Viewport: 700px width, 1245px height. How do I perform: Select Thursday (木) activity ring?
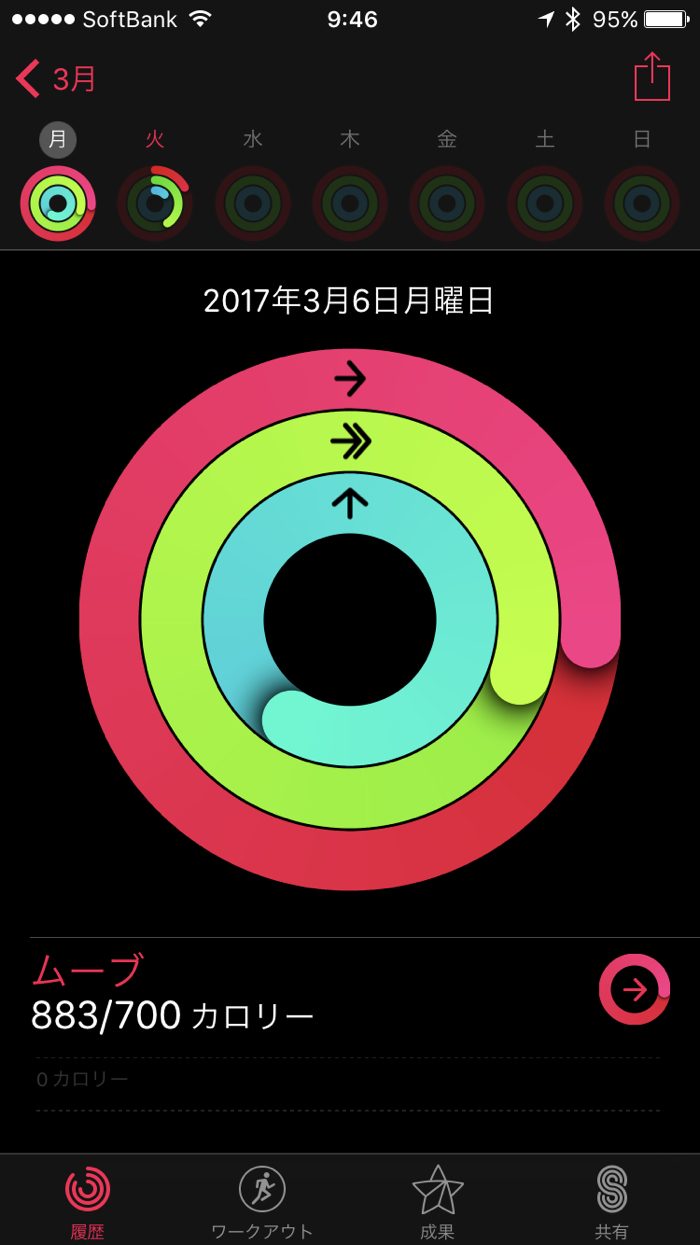point(349,203)
